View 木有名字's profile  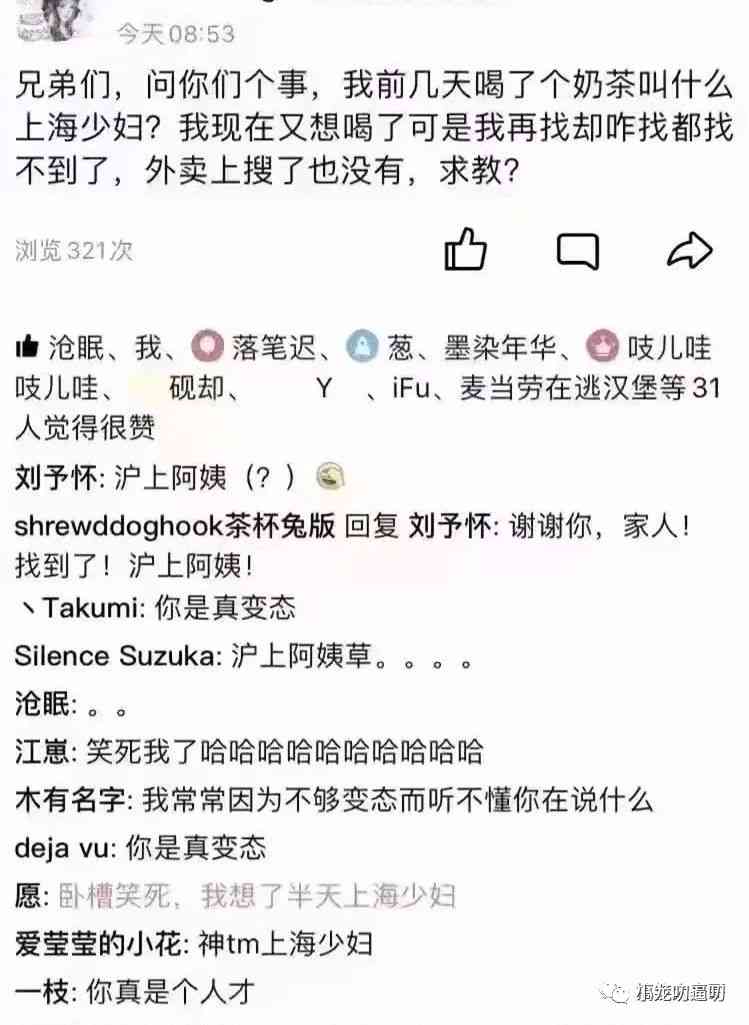tap(68, 799)
